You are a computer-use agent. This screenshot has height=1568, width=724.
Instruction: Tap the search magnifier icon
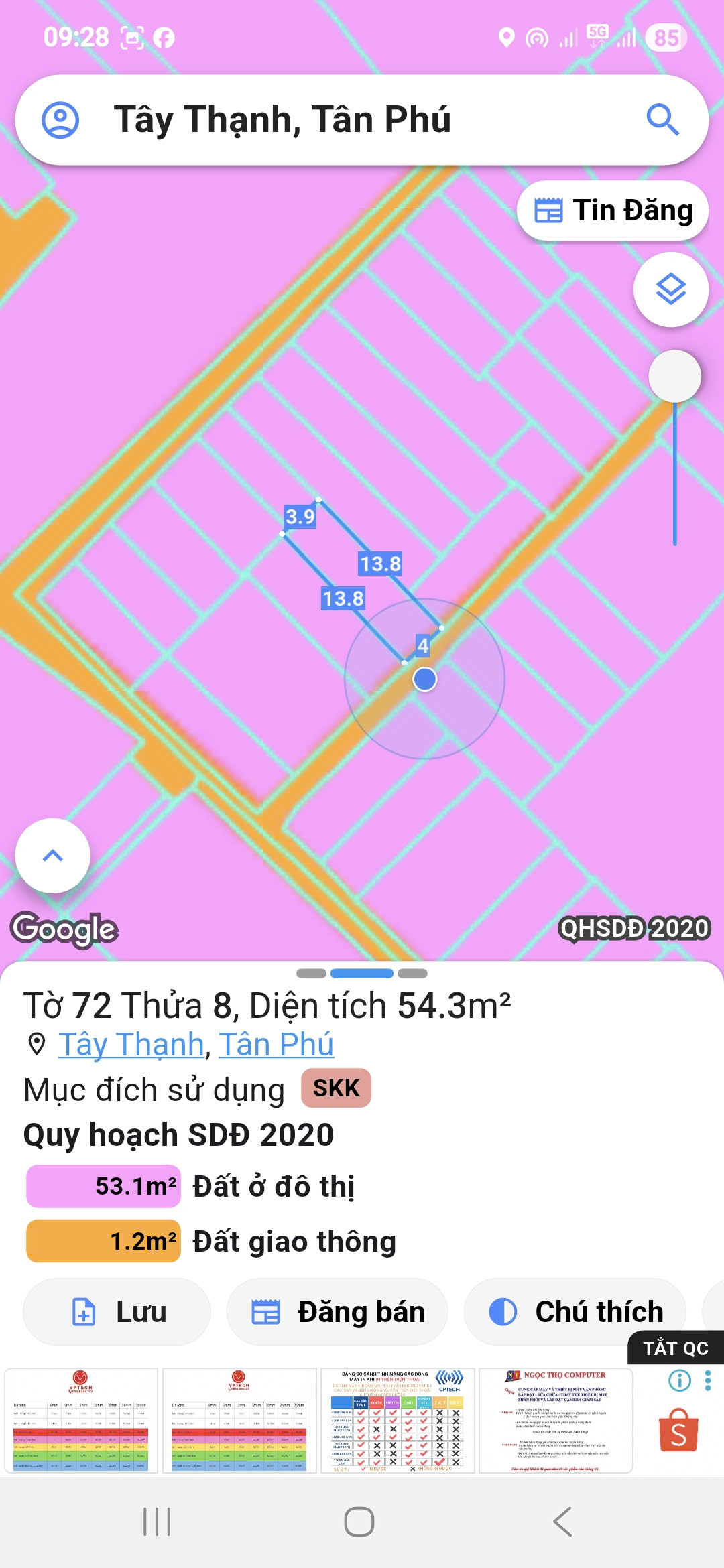(x=662, y=120)
